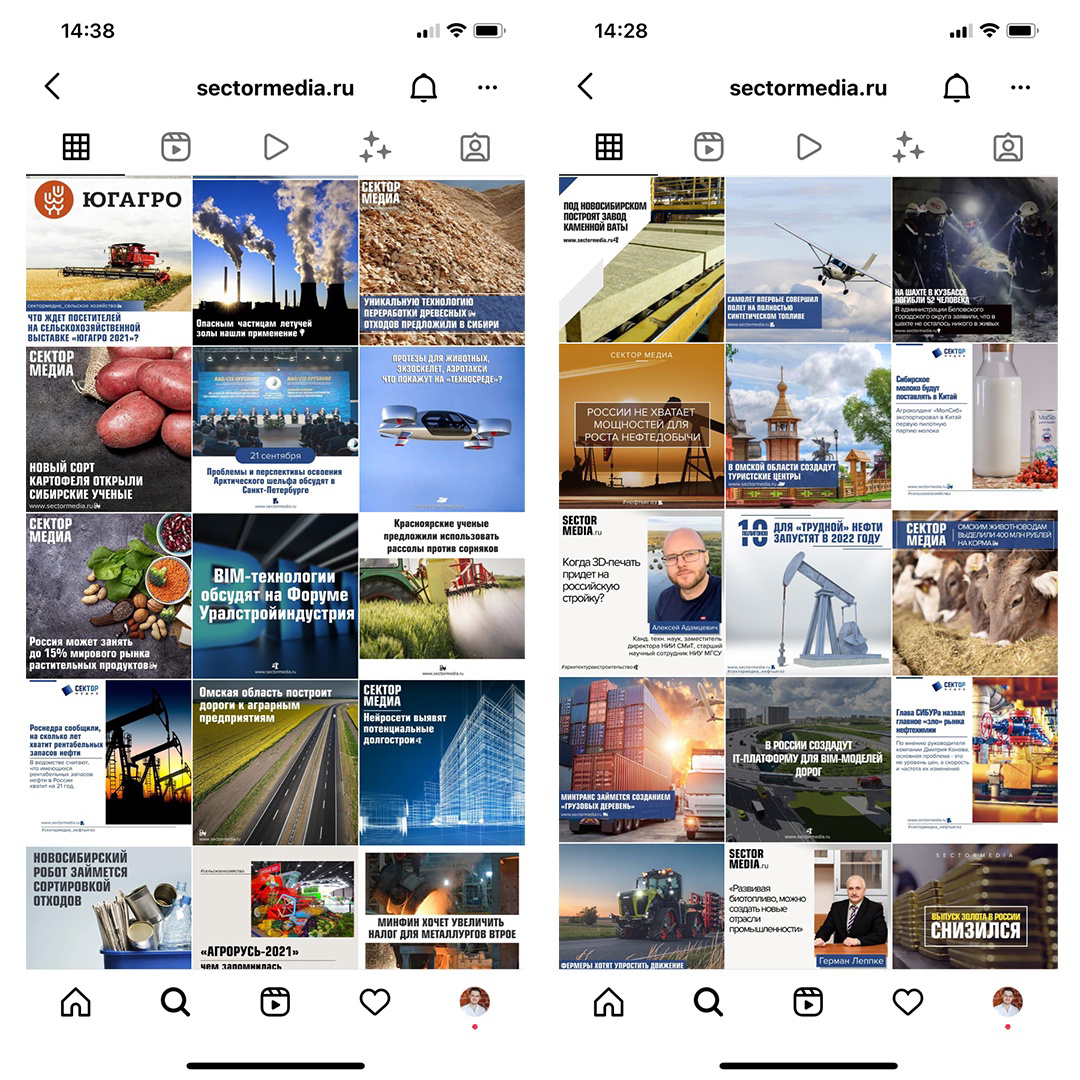Open the Kuzbass mine accident post
Viewport: 1080px width, 1080px height.
coord(975,260)
